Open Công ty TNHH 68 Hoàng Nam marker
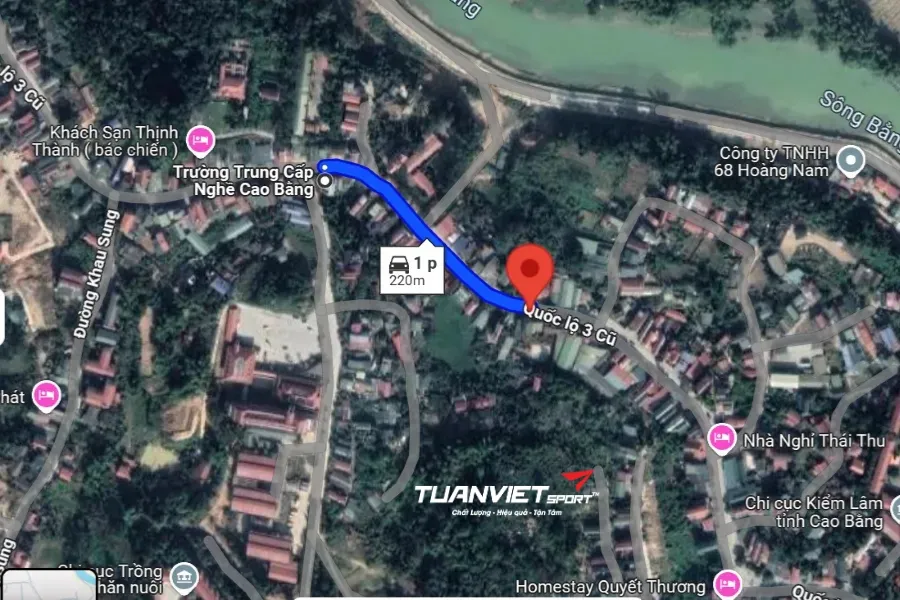Viewport: 900px width, 600px height. coord(851,160)
